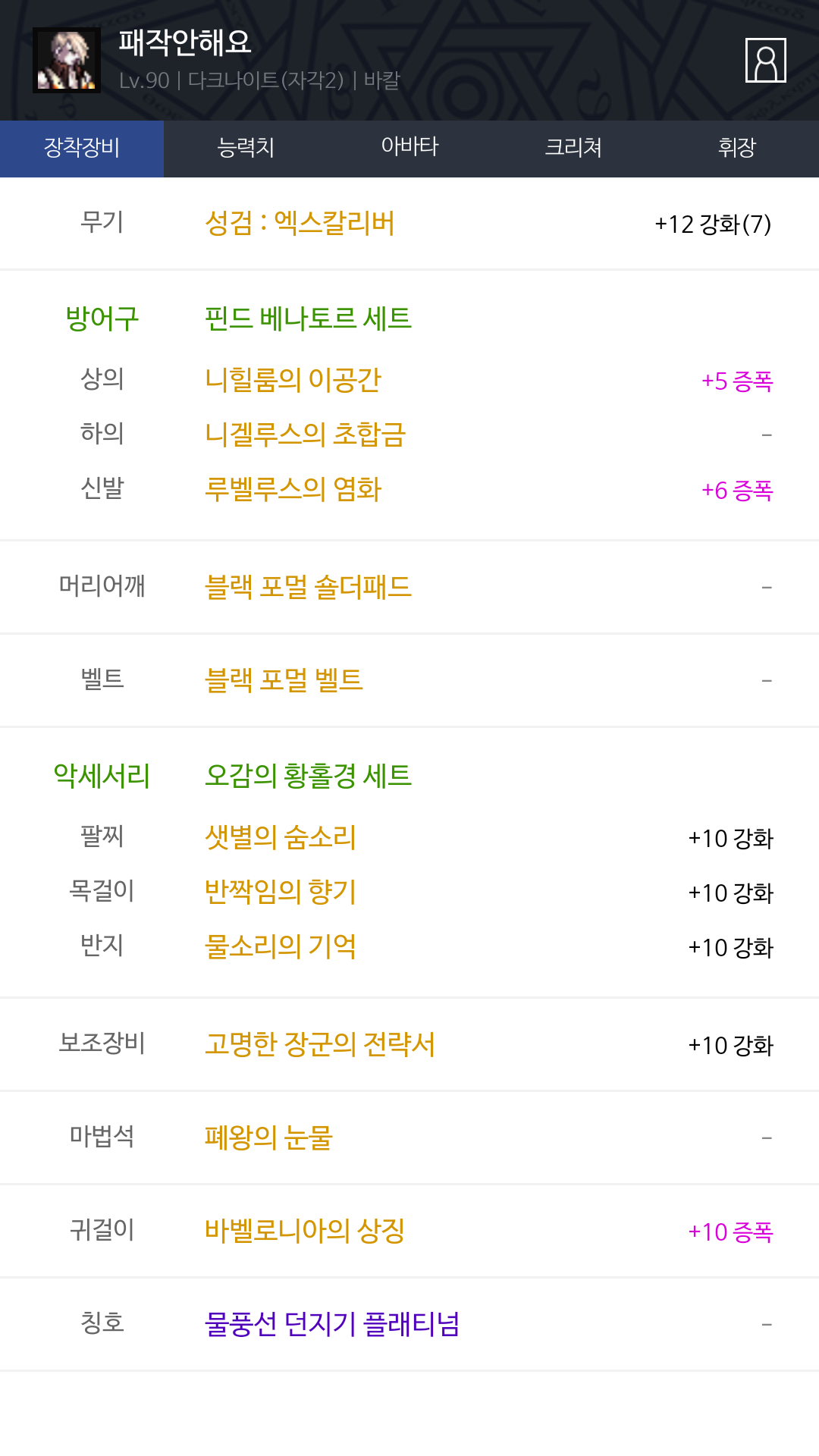Open 고명한 장군의 전략서 item

pos(320,1045)
